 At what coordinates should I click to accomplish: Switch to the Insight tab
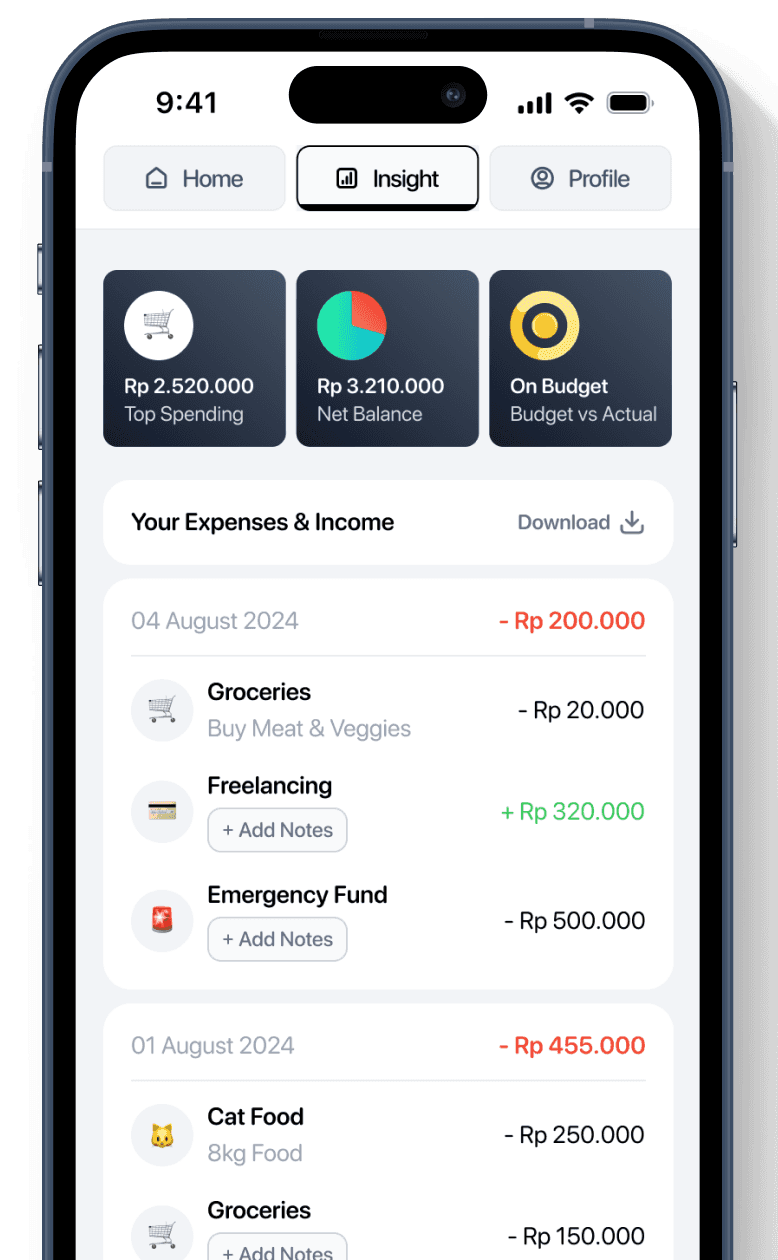tap(387, 178)
